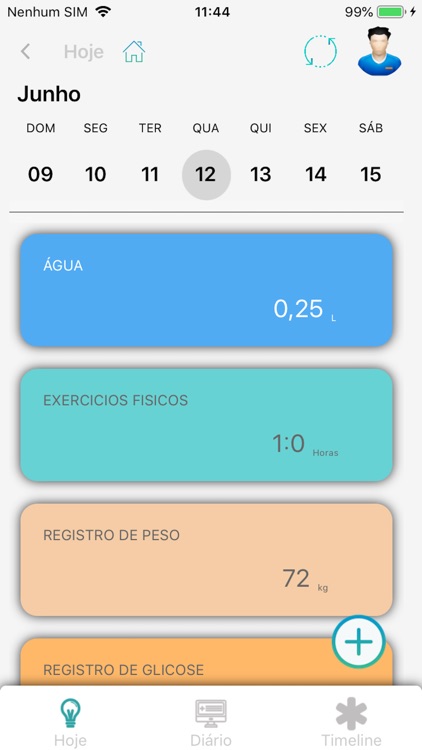The image size is (422, 750).
Task: Select Tuesday 11 in the calendar
Action: click(150, 175)
